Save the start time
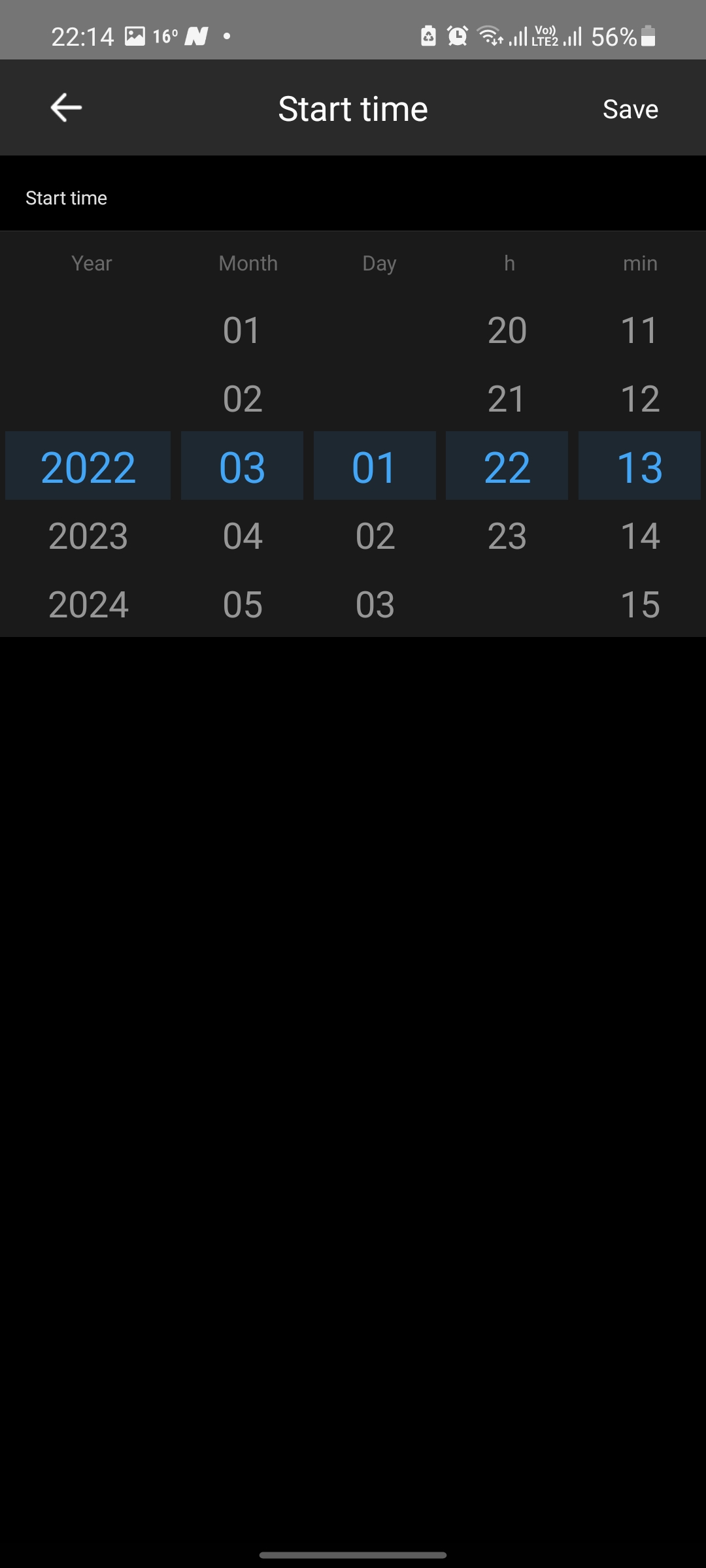Viewport: 706px width, 1568px height. click(630, 109)
